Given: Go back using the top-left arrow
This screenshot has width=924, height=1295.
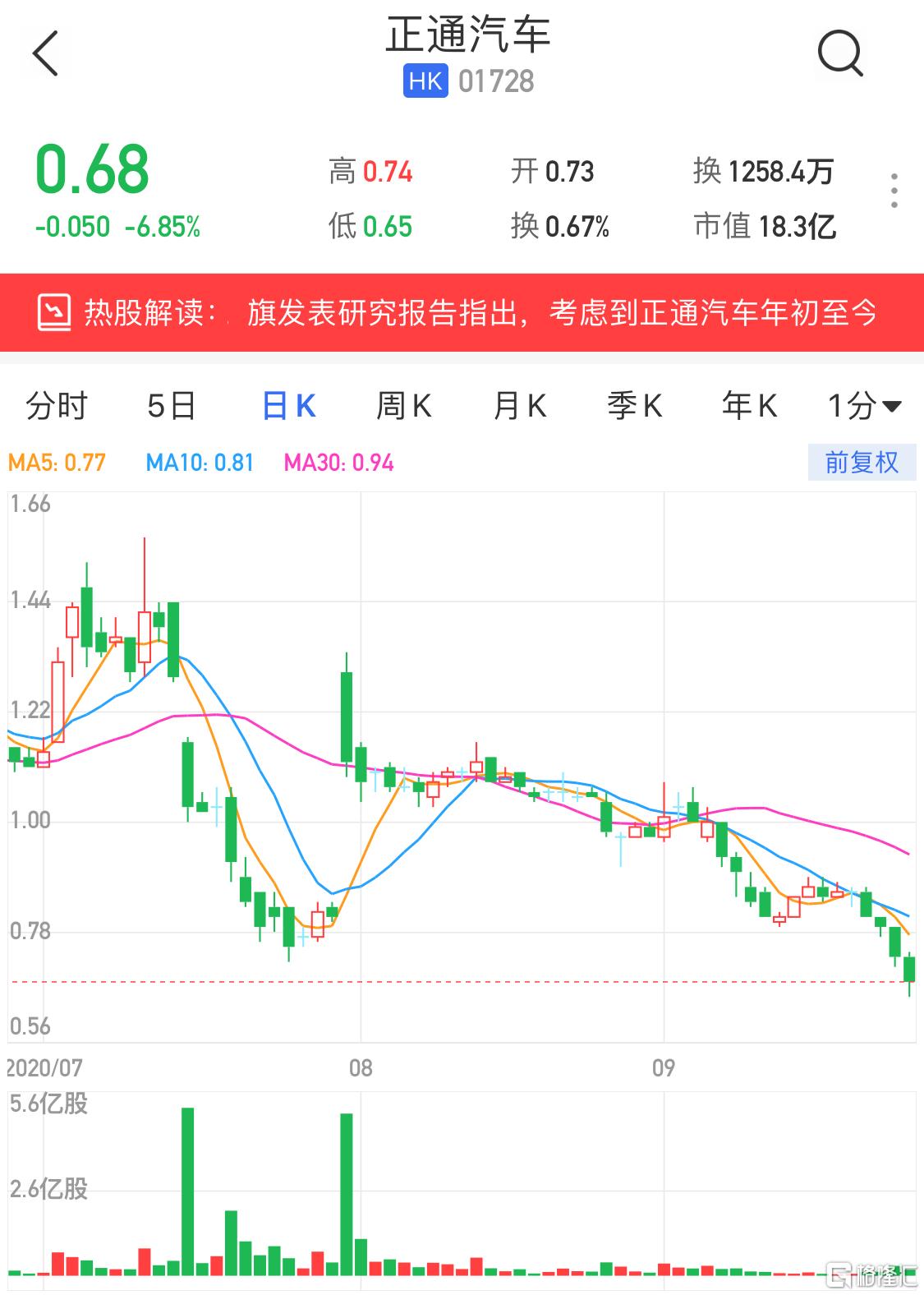Looking at the screenshot, I should 45,54.
